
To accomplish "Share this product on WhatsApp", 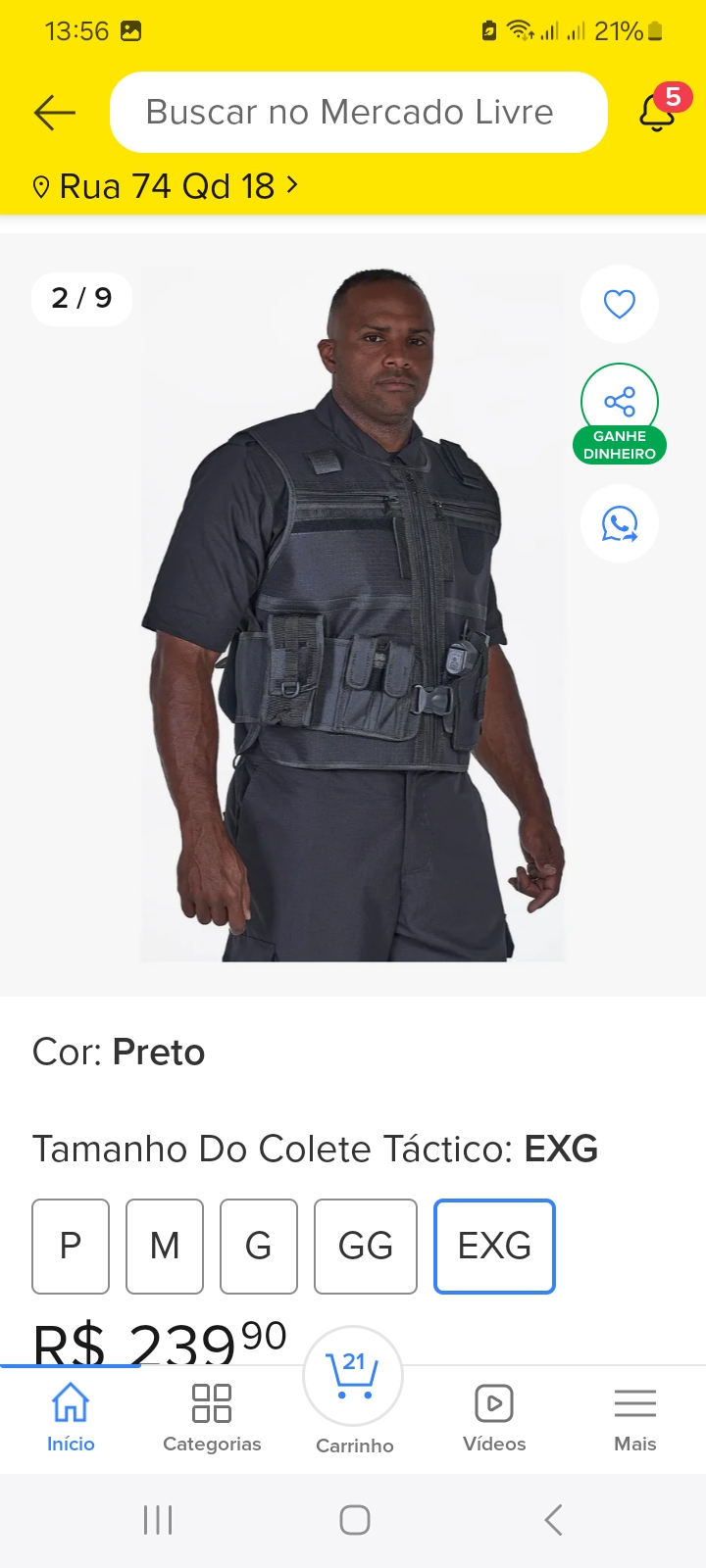I will [x=619, y=524].
